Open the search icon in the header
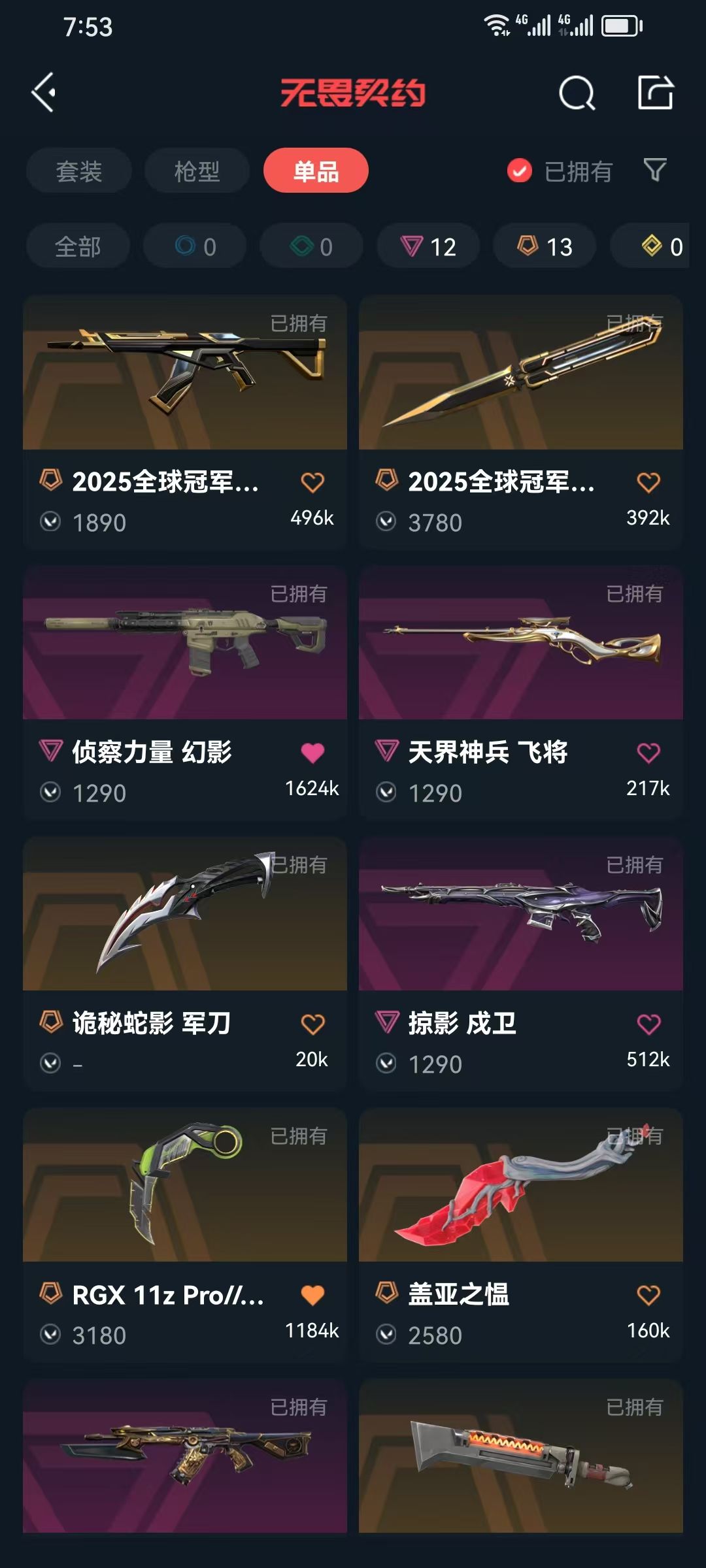The height and width of the screenshot is (1568, 706). click(x=577, y=93)
